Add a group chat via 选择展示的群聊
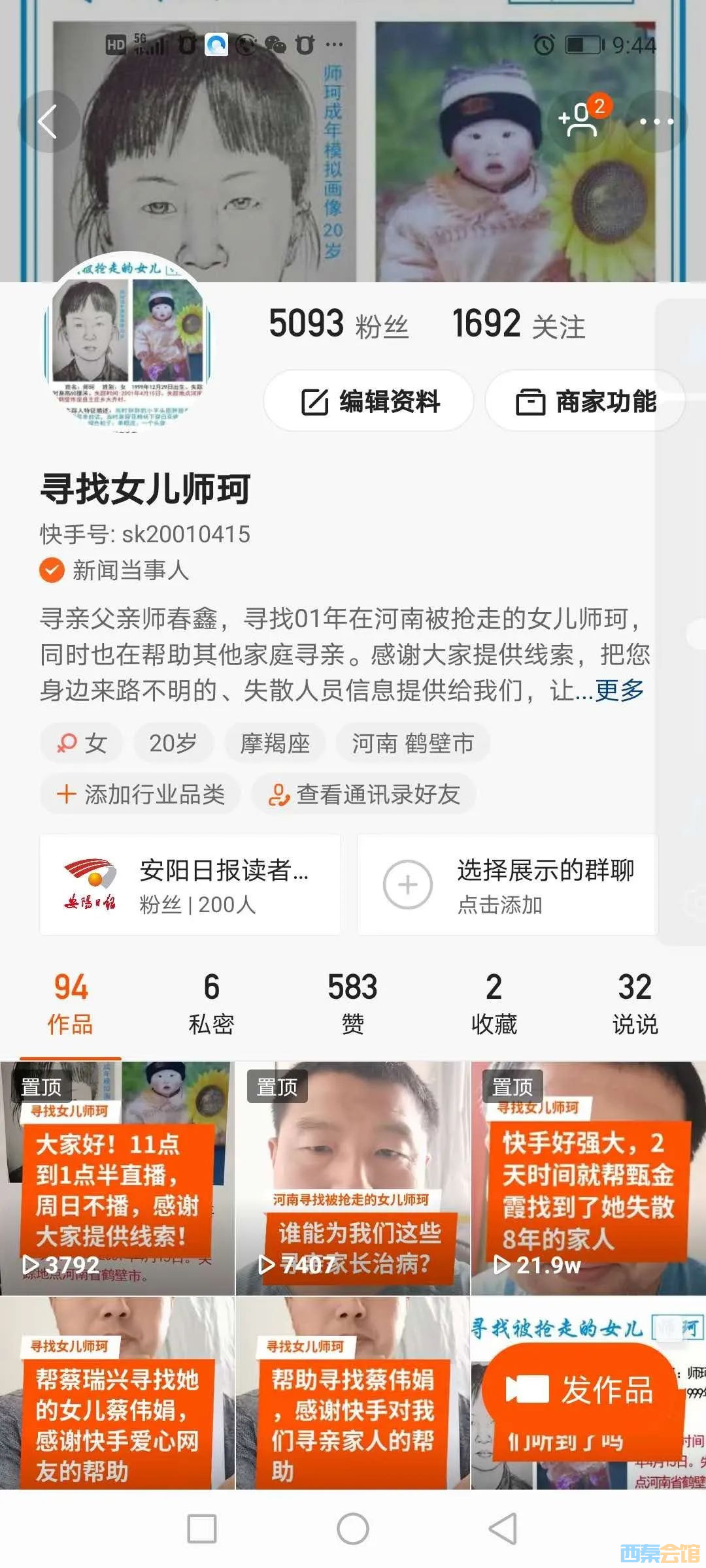706x1568 pixels. (x=507, y=885)
